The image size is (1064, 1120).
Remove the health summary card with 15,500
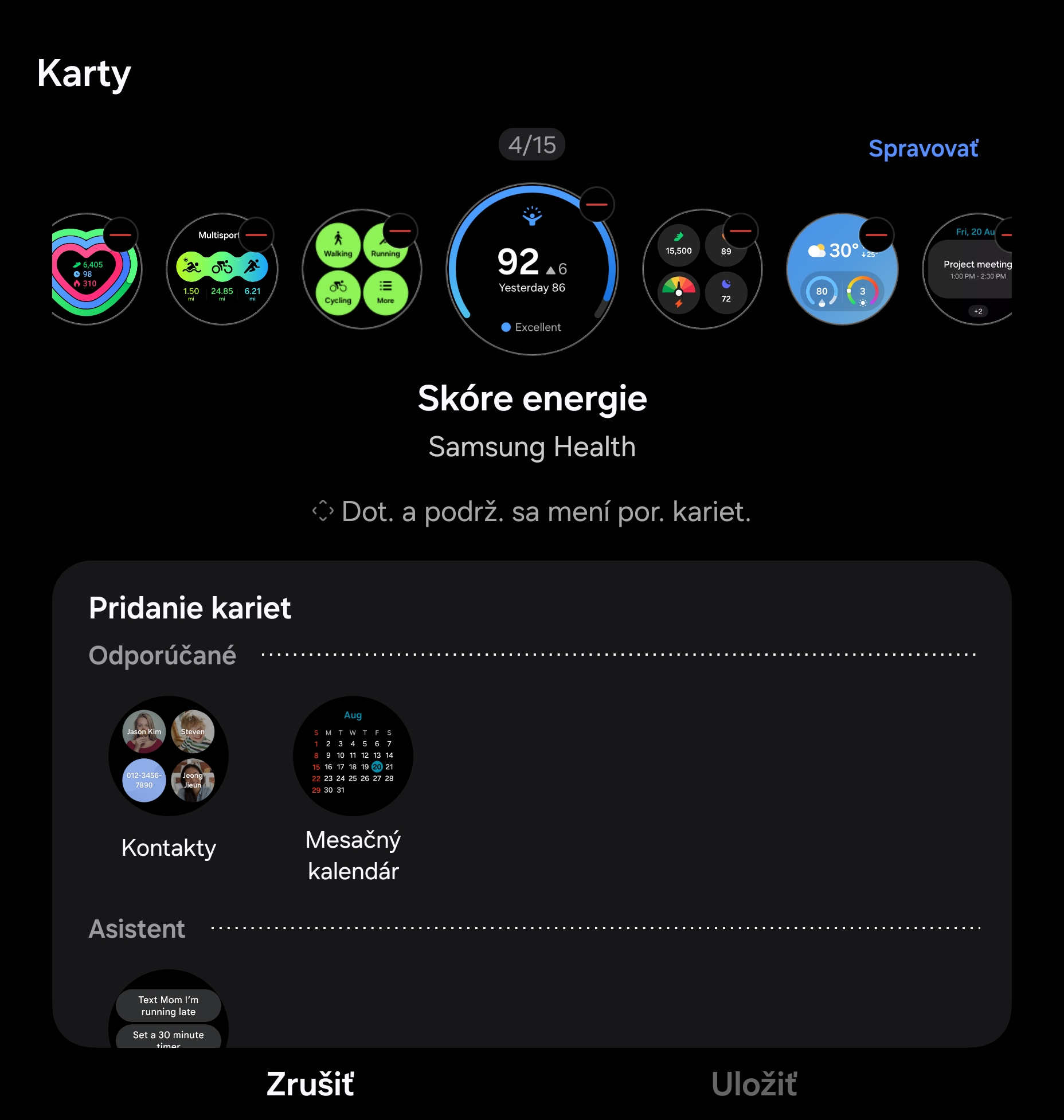740,231
